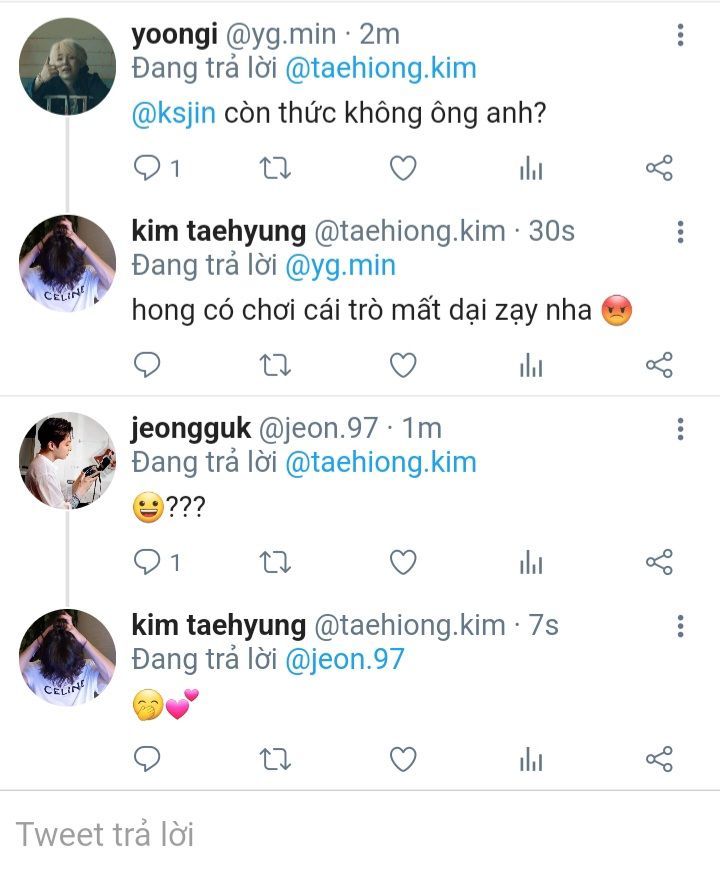Image resolution: width=720 pixels, height=879 pixels.
Task: Open the @ksjin mention link
Action: tap(173, 113)
